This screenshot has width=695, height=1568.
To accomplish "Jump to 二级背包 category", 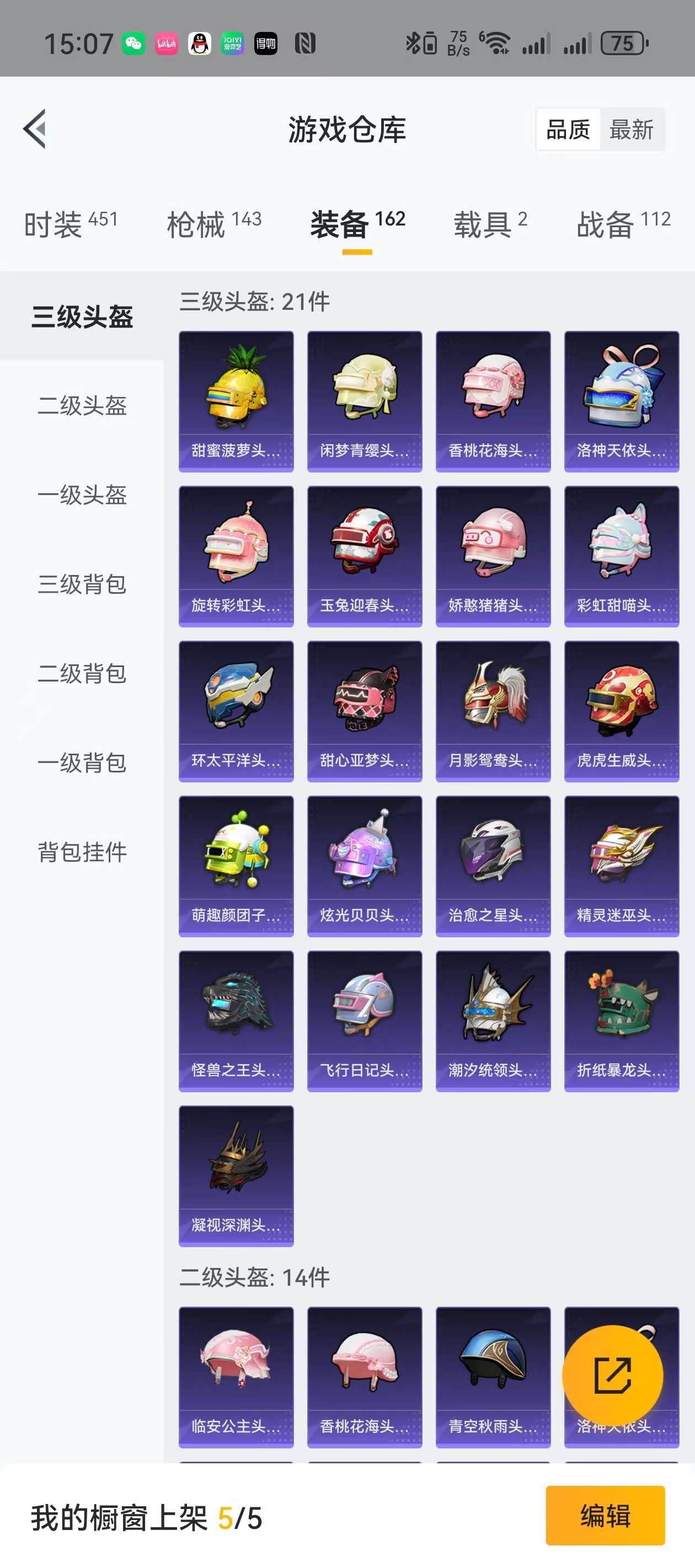I will 82,673.
